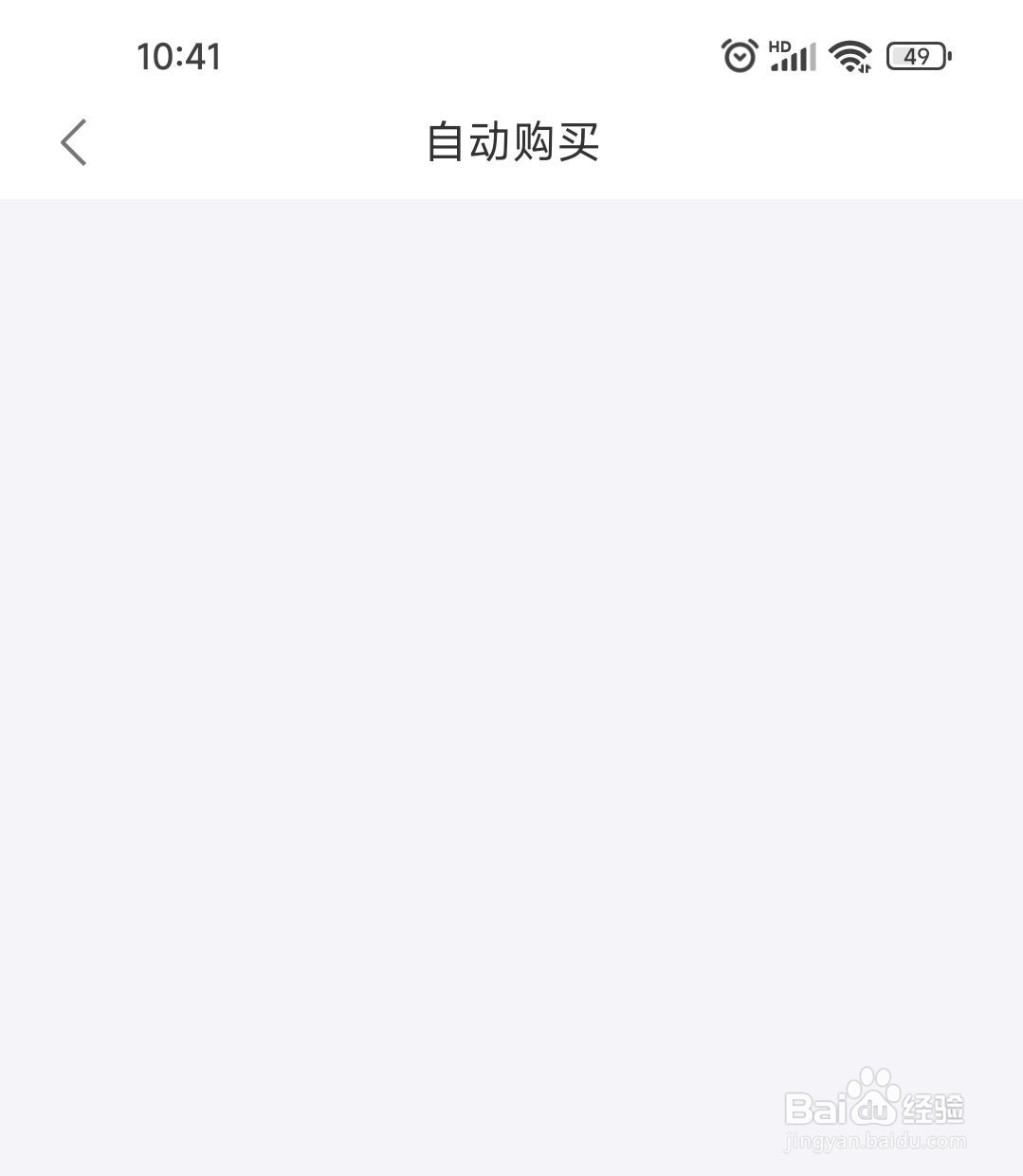The height and width of the screenshot is (1176, 1023).
Task: Tap the gray background below the header
Action: (x=512, y=379)
